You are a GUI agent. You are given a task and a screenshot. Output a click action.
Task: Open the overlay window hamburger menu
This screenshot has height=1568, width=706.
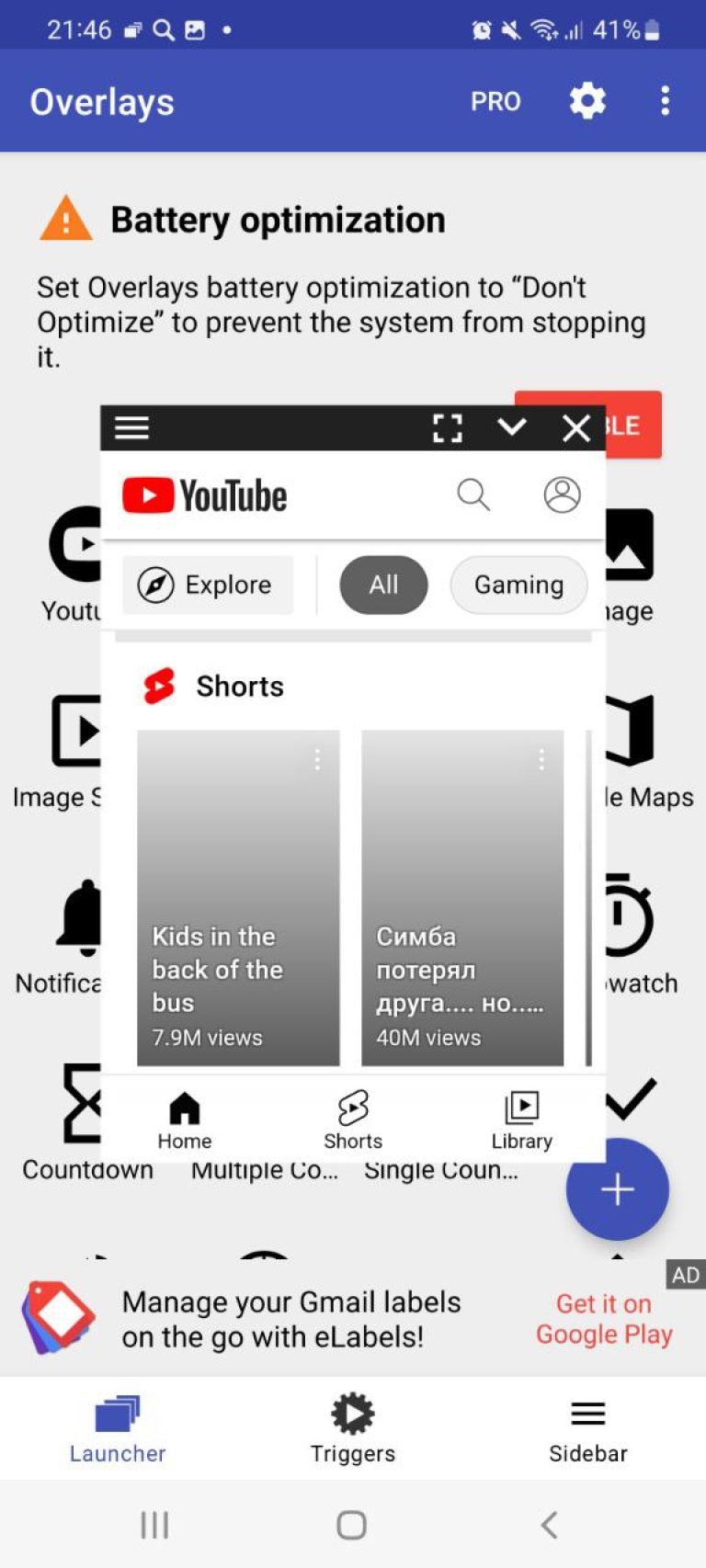click(131, 427)
